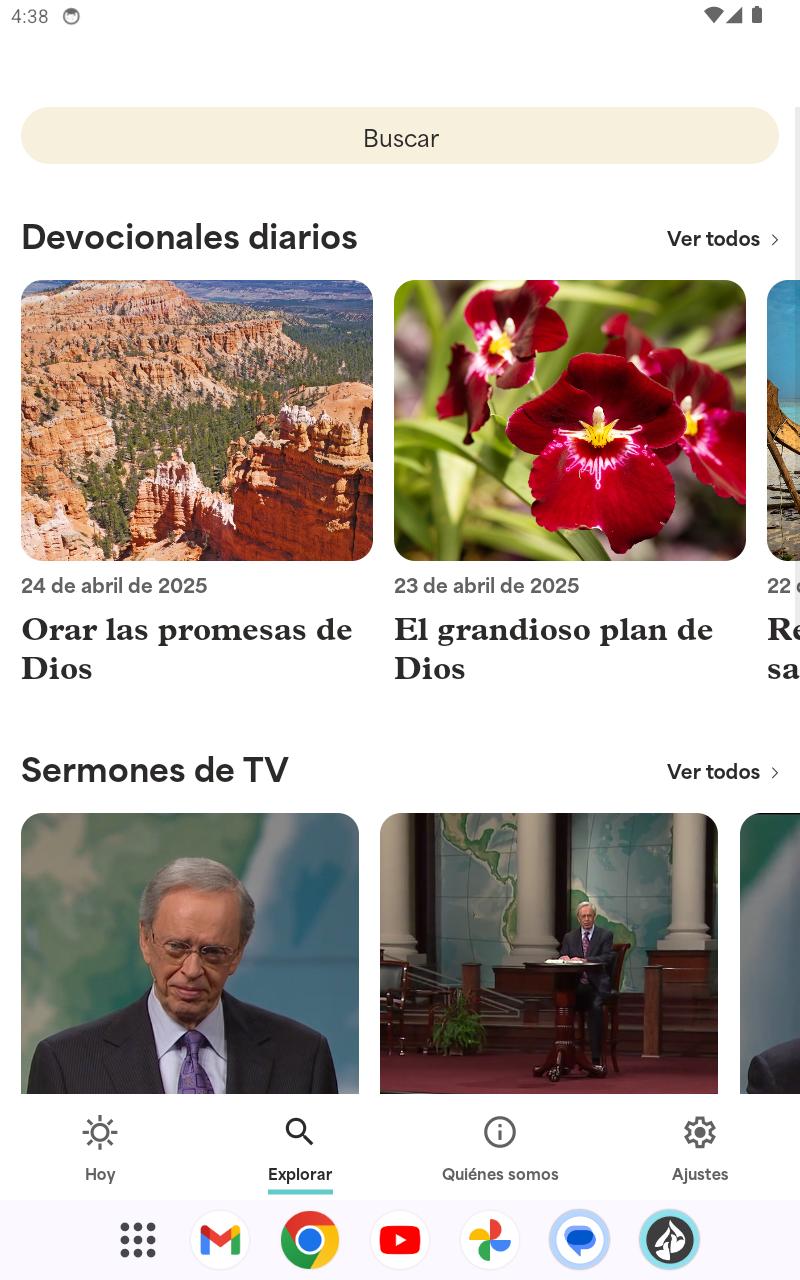Select the Explorar tab
Image resolution: width=800 pixels, height=1280 pixels.
300,1149
